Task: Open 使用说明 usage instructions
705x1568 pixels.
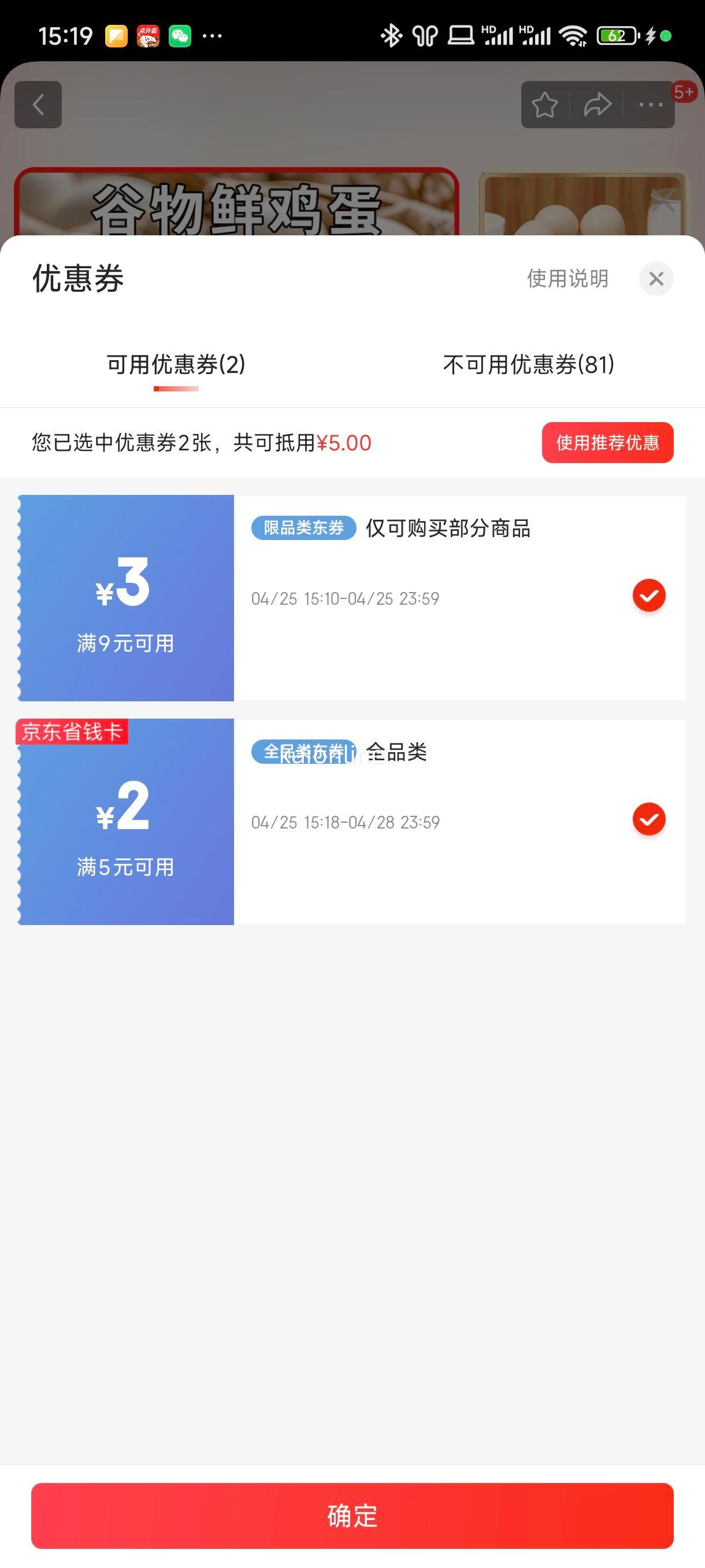Action: tap(567, 279)
